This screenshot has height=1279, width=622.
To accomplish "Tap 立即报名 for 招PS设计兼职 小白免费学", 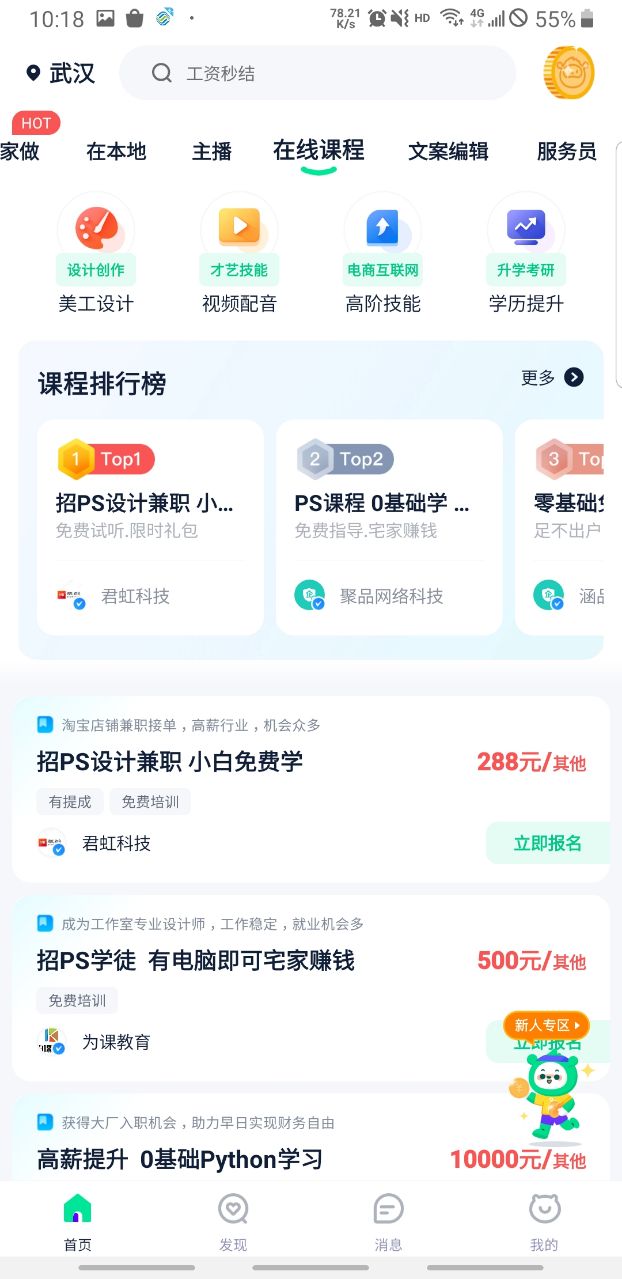I will click(547, 843).
